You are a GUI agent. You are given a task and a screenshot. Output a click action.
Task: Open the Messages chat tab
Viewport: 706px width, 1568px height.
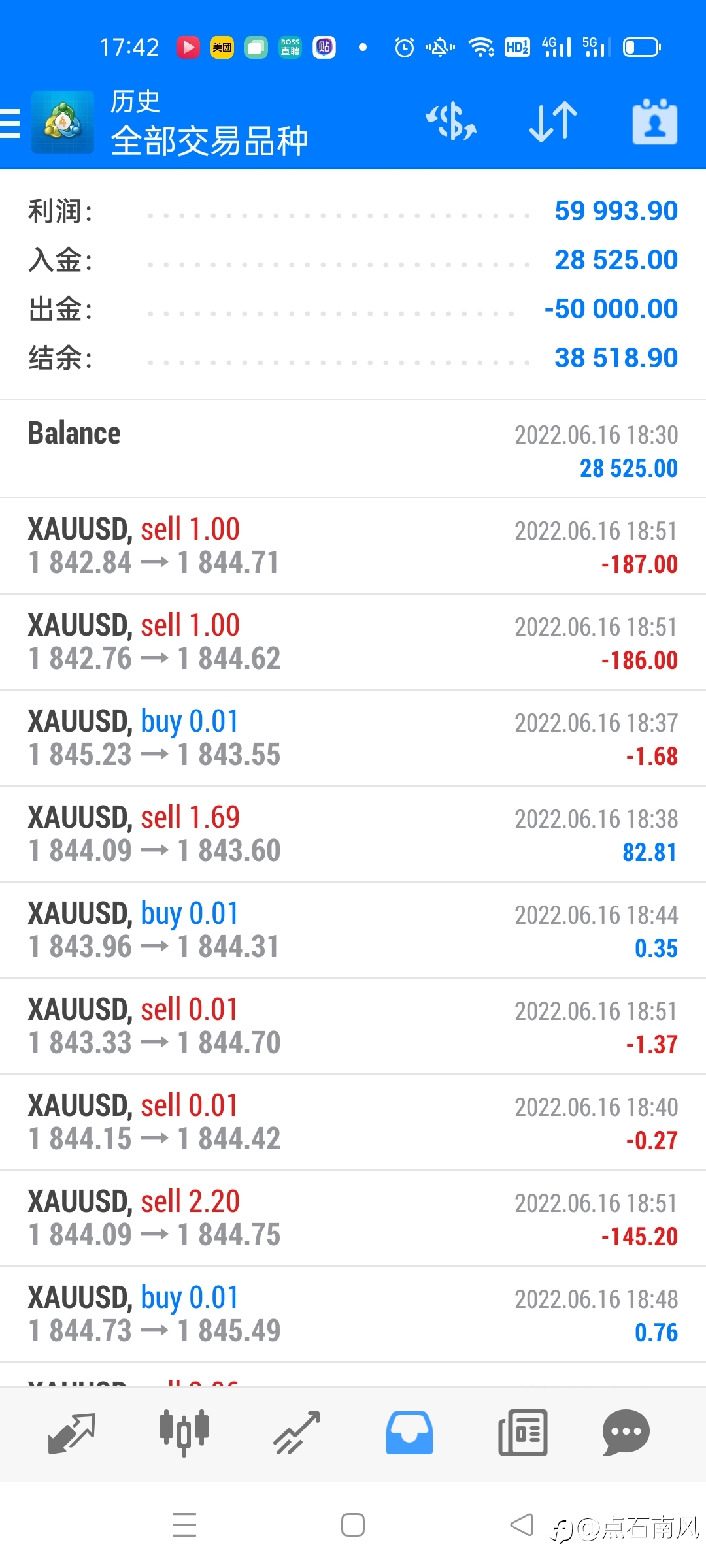click(x=626, y=1433)
